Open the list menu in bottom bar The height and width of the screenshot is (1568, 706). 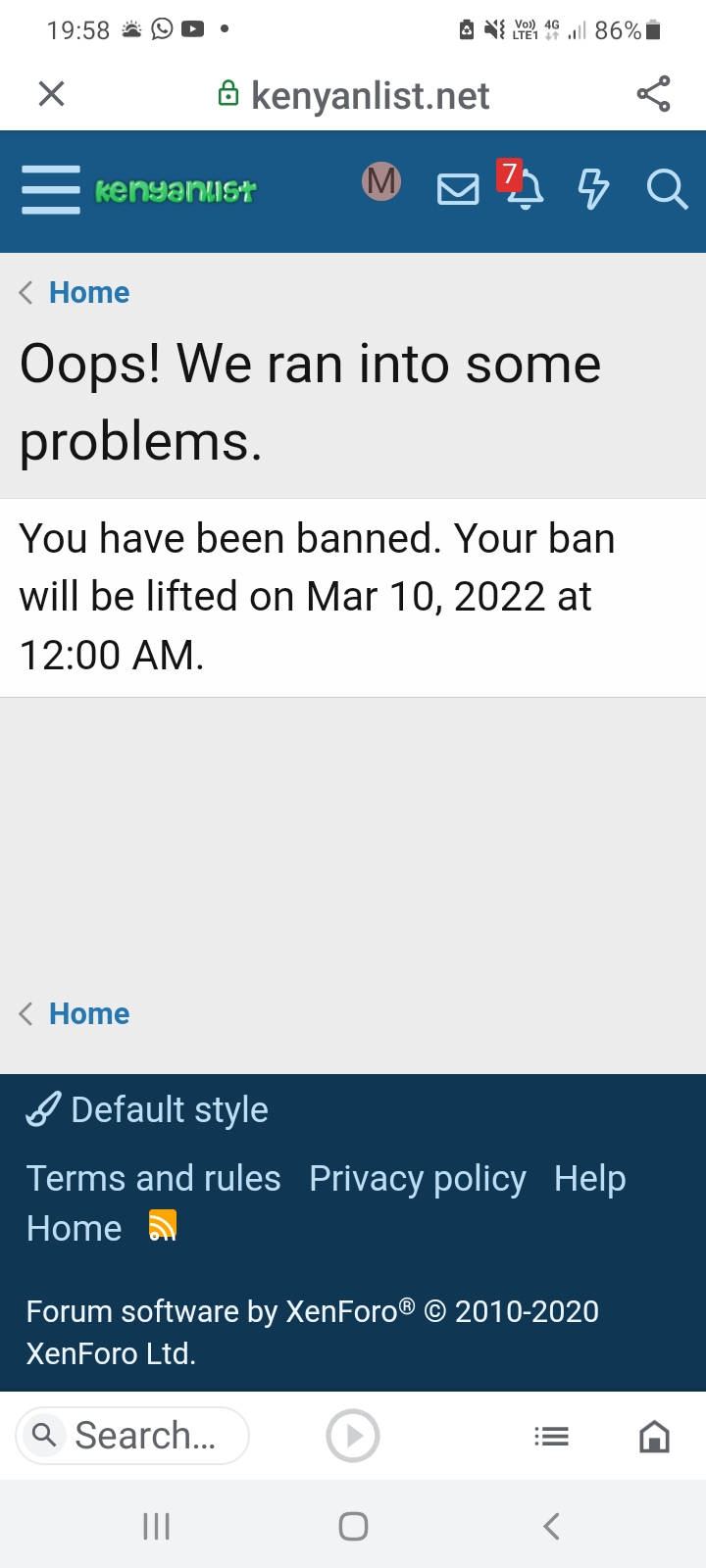click(x=551, y=1437)
